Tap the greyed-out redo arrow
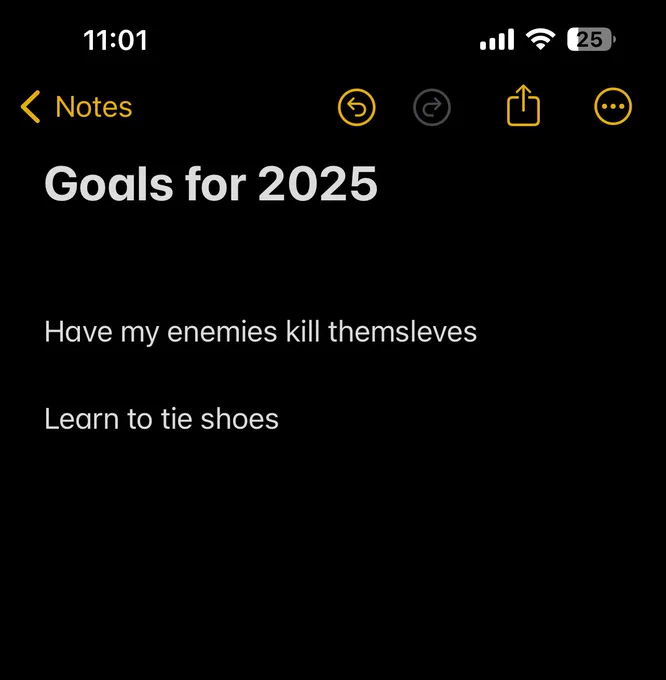This screenshot has height=680, width=666. (x=432, y=108)
